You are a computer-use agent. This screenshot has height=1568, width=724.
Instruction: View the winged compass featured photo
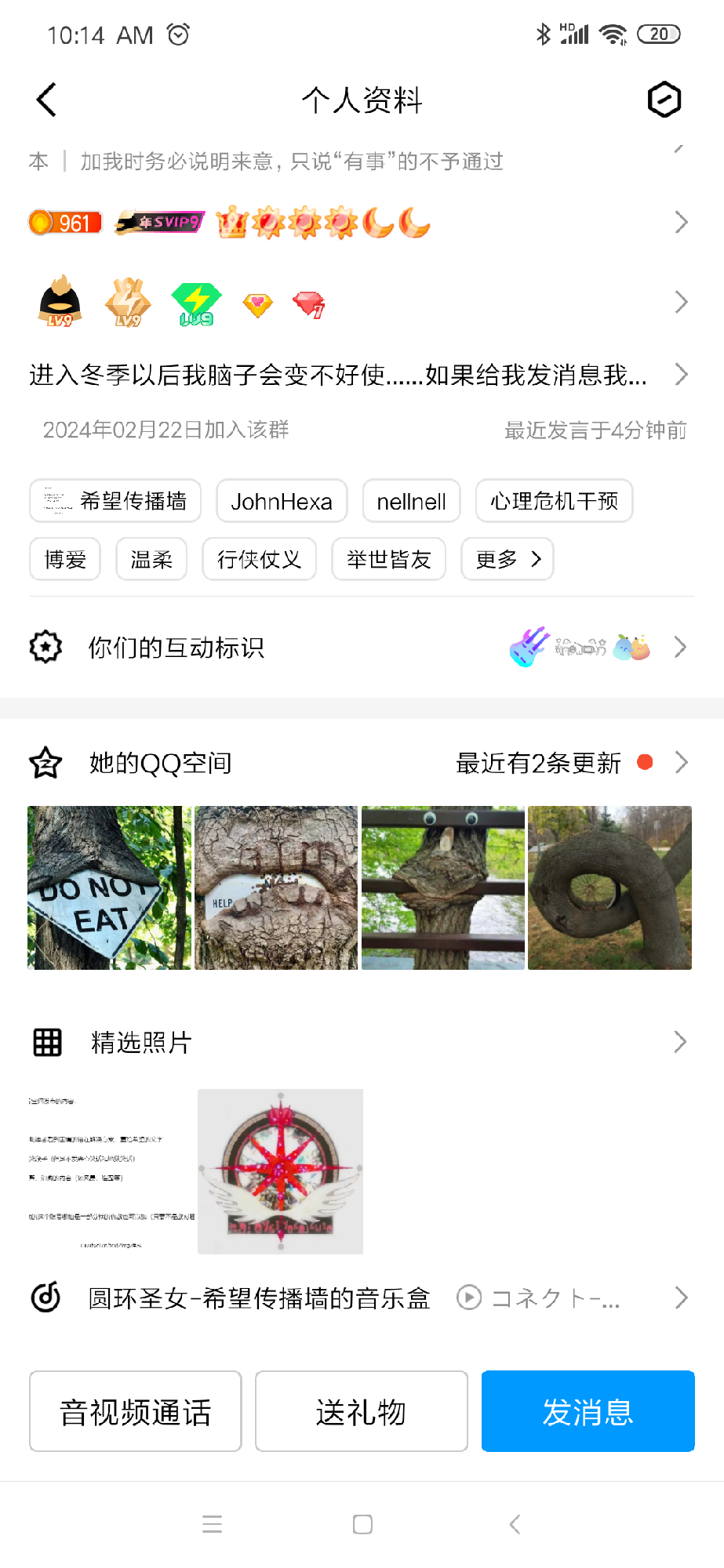pos(280,1171)
